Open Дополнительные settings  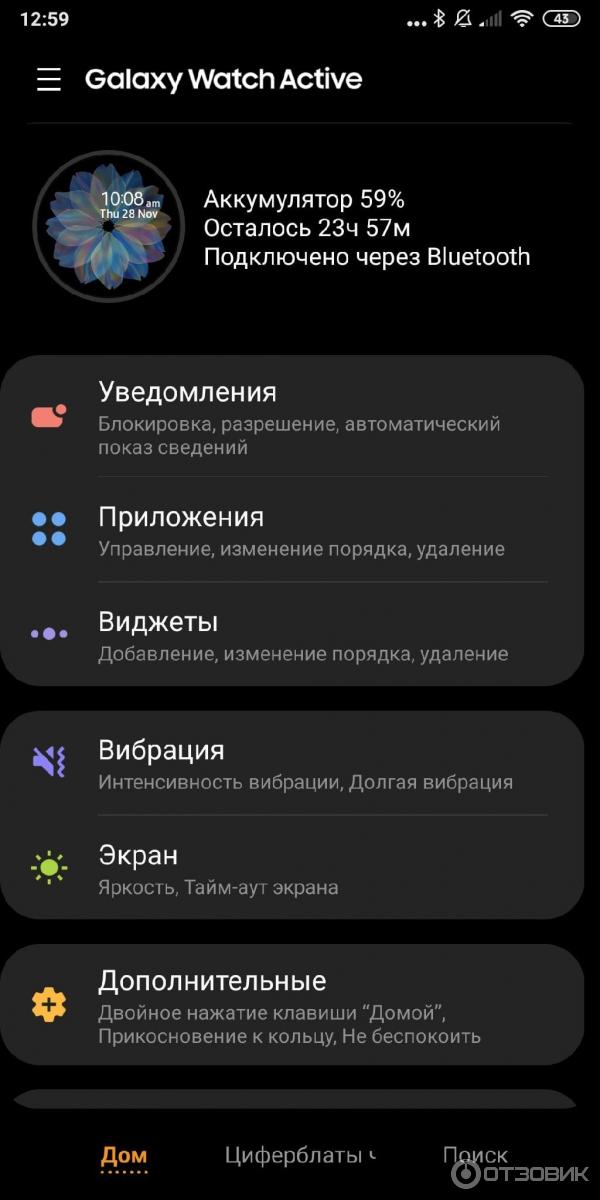click(290, 1006)
